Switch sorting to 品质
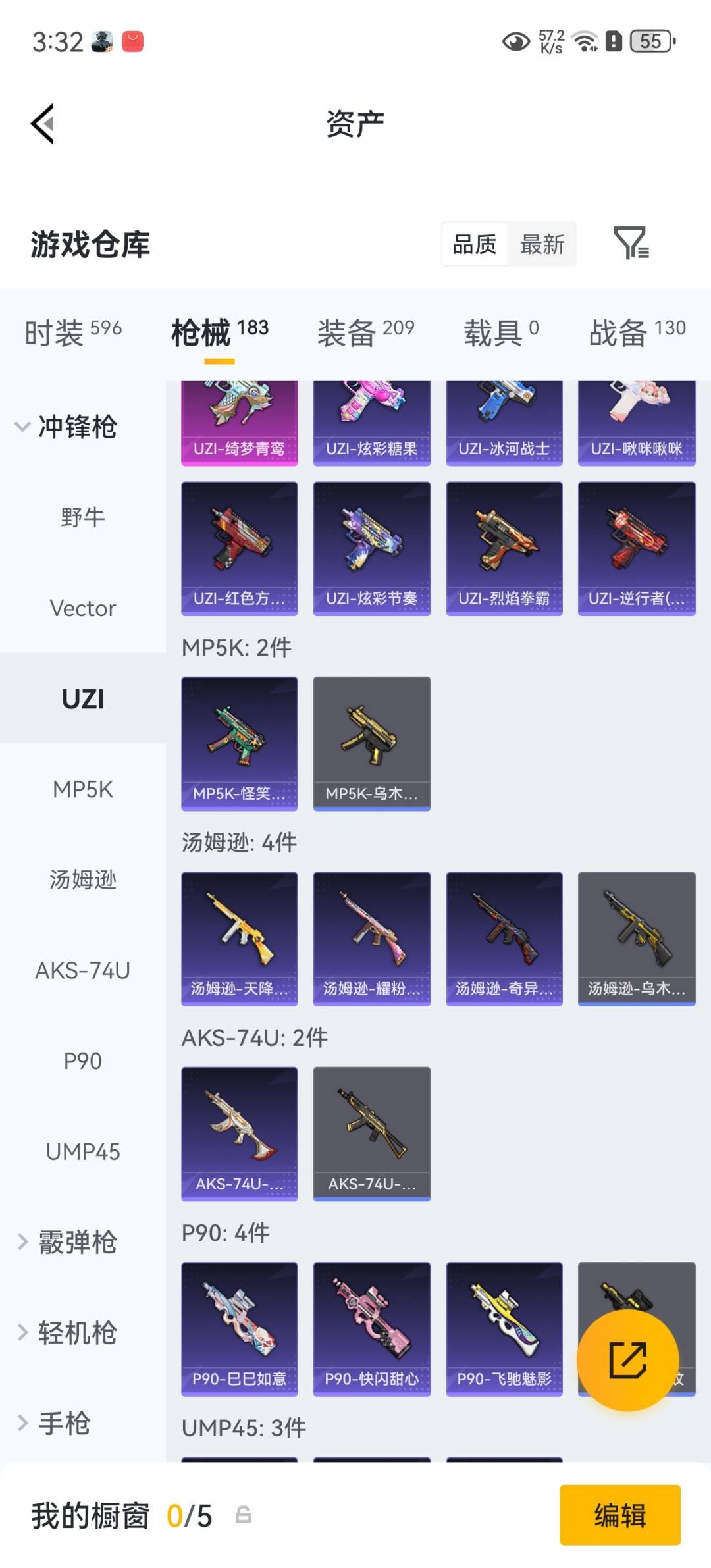711x1568 pixels. (474, 244)
